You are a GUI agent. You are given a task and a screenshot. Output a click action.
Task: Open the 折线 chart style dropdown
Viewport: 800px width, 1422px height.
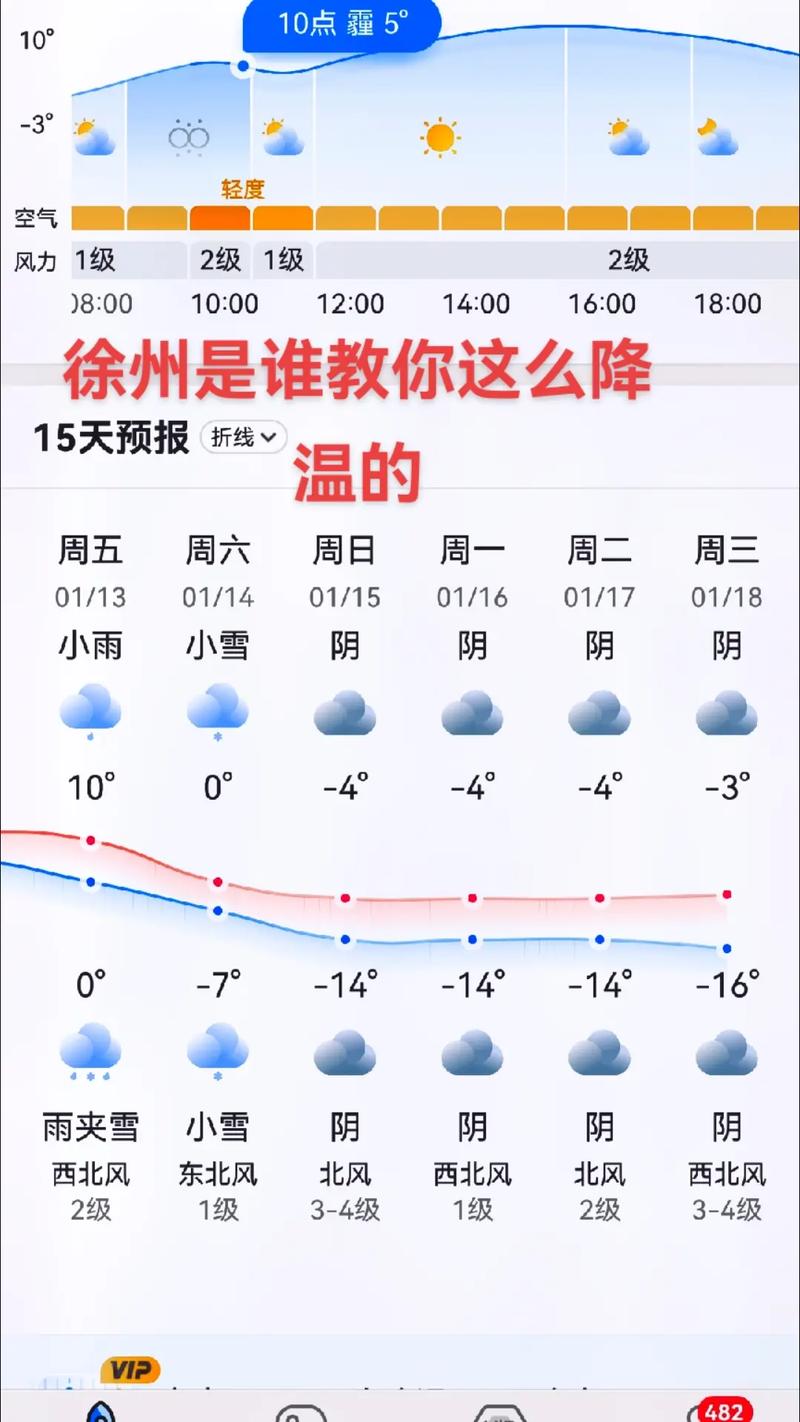pos(244,437)
